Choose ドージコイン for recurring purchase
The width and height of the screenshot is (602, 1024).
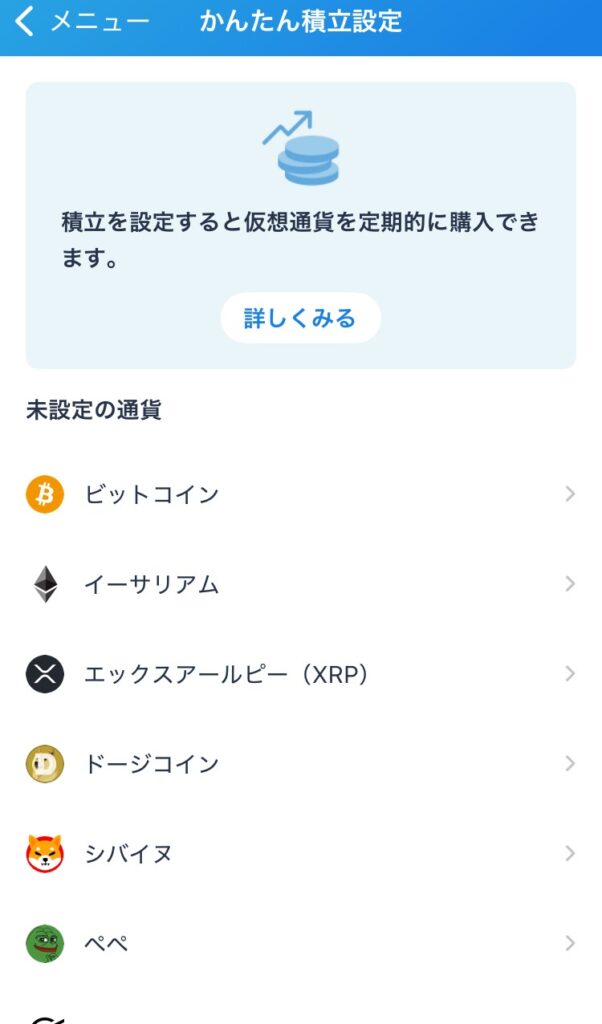[x=300, y=764]
